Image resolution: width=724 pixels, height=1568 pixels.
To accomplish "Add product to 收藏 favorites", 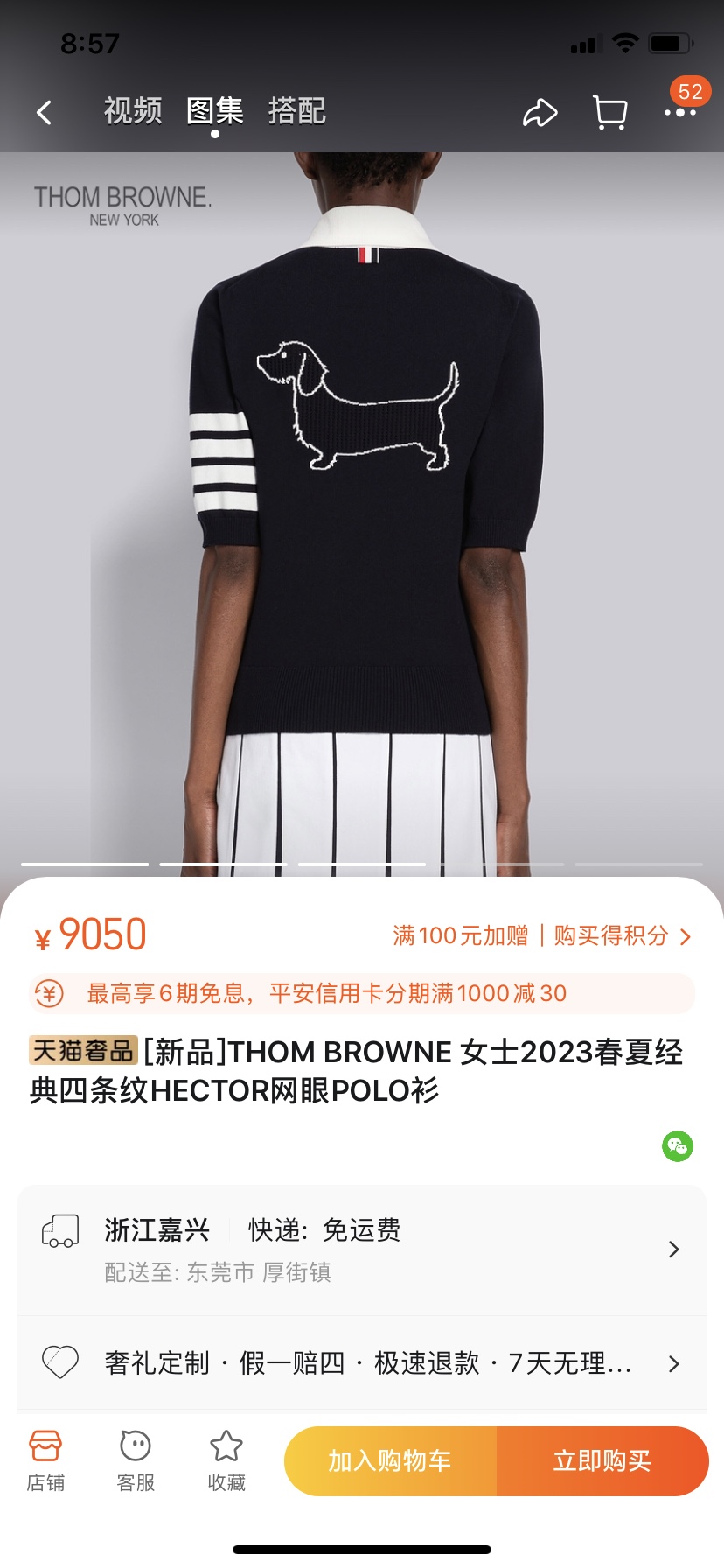I will coord(226,1459).
